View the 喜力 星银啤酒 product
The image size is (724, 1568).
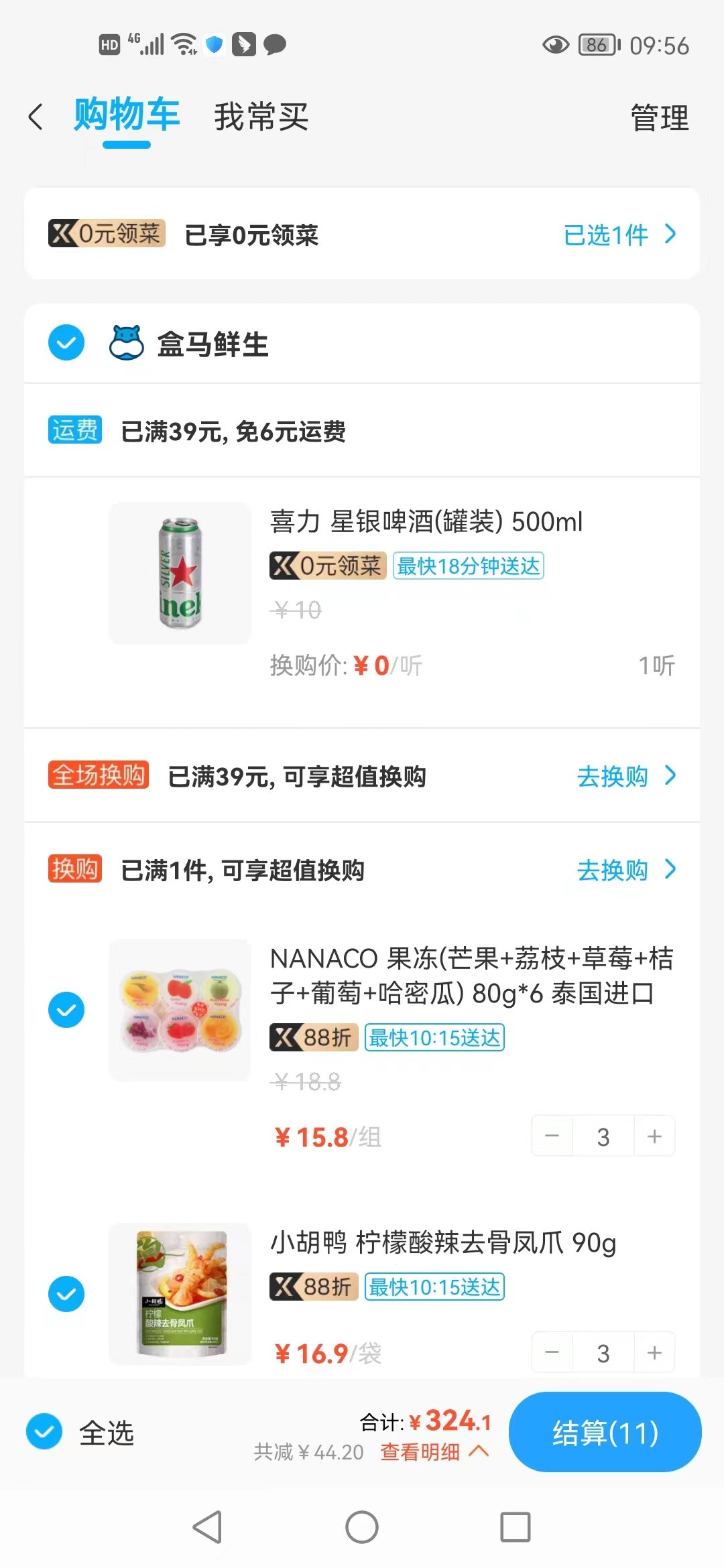[x=426, y=522]
